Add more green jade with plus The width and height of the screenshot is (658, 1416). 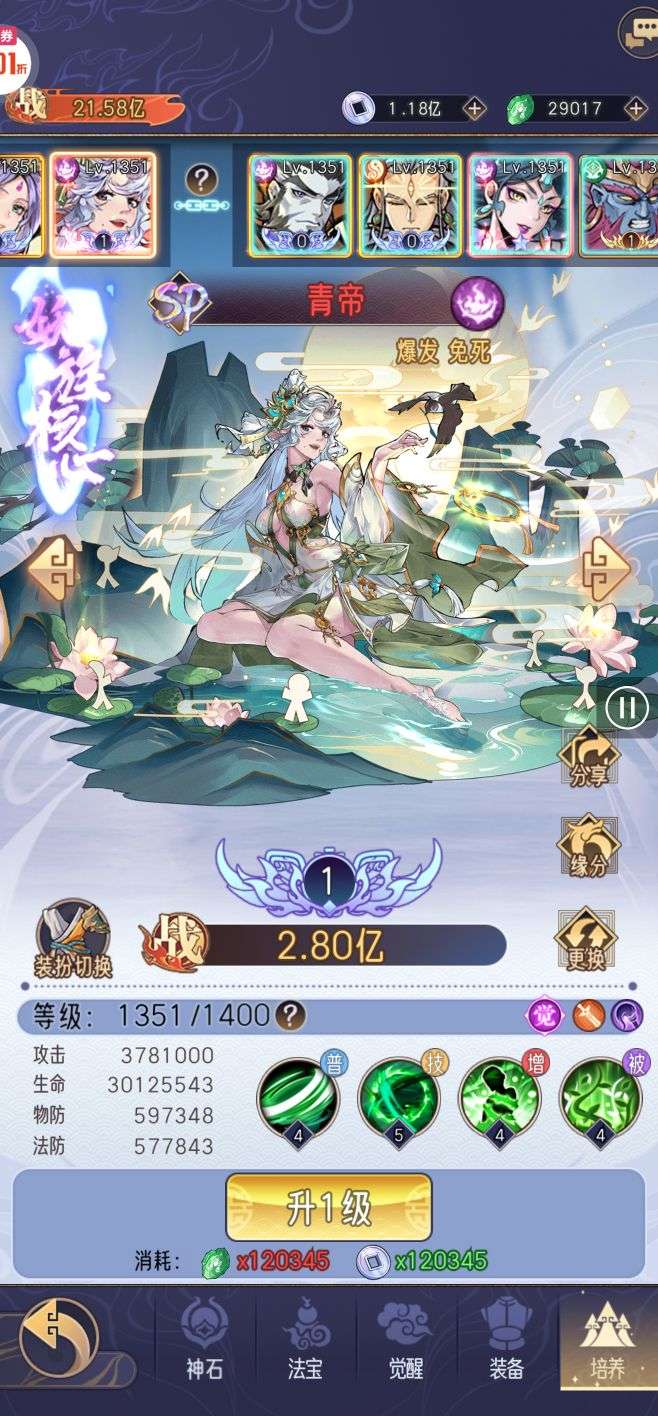635,108
